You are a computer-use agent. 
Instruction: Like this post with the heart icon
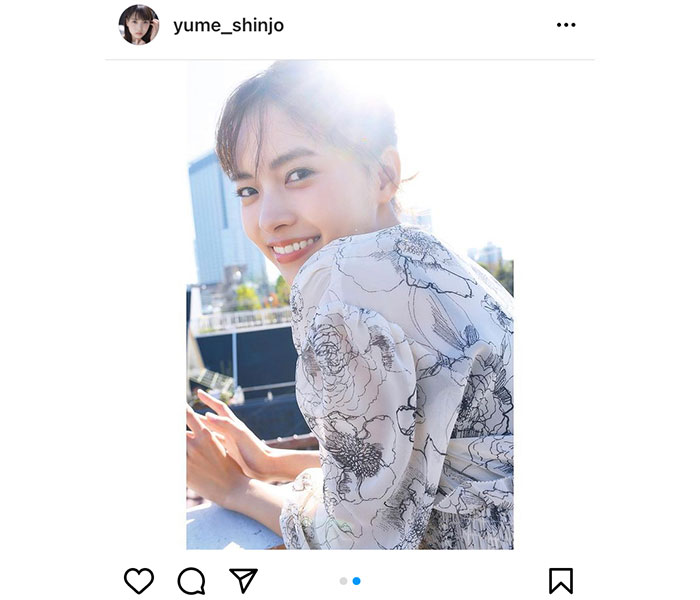(139, 581)
